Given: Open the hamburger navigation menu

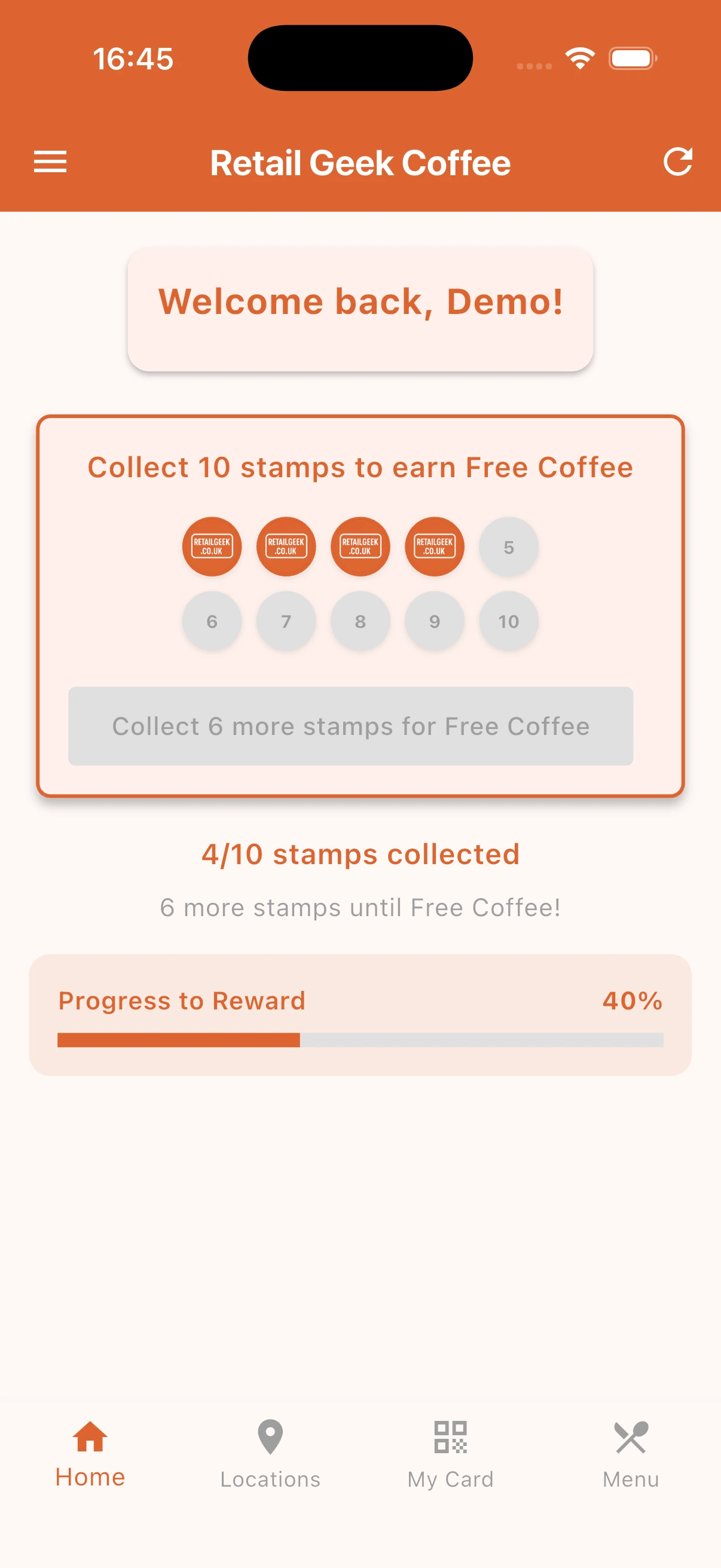Looking at the screenshot, I should [50, 161].
